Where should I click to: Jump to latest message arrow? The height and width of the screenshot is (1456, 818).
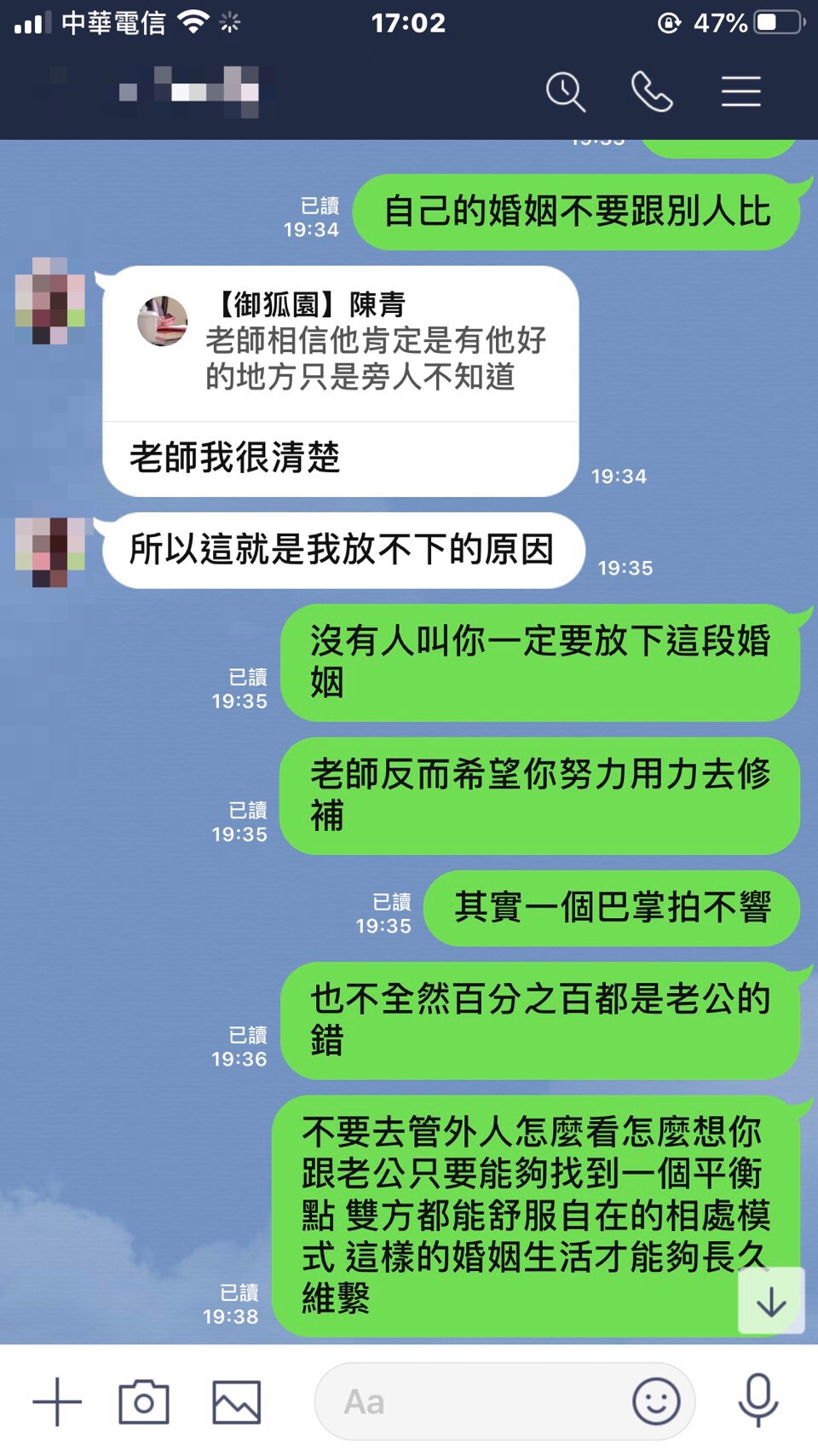pos(771,1301)
